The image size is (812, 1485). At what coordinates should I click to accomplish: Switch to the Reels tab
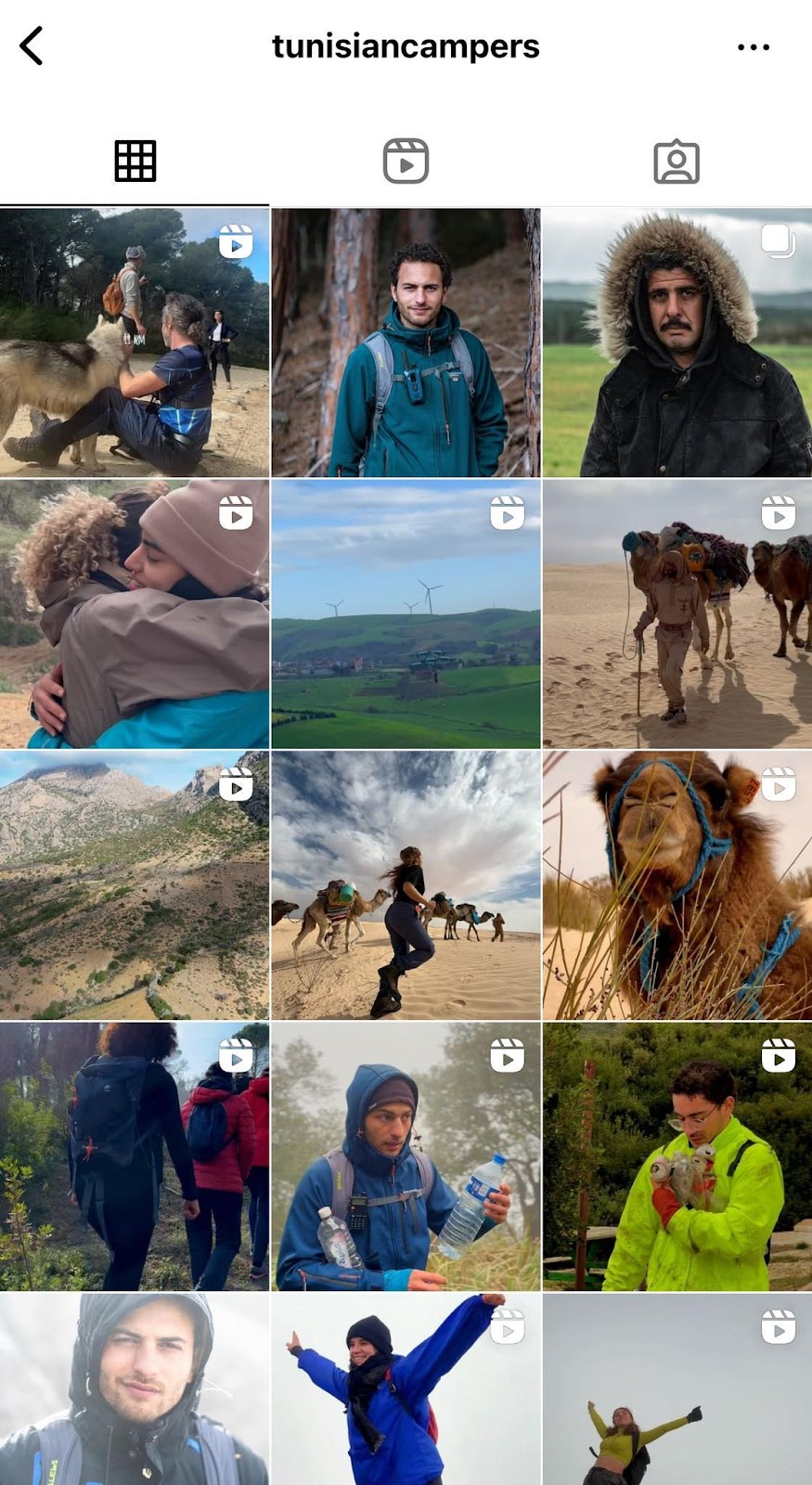pos(406,161)
